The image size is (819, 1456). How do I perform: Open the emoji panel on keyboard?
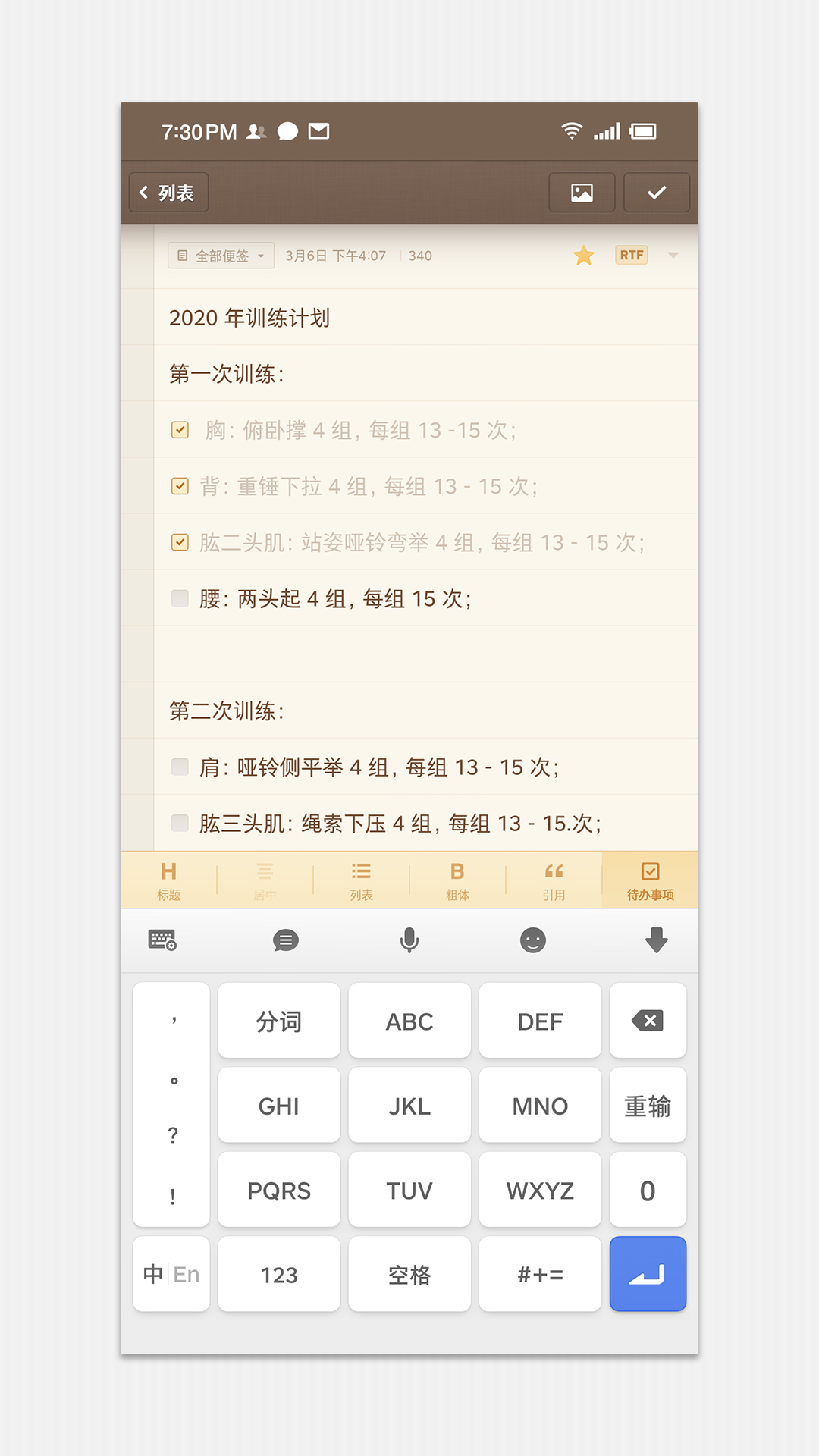pyautogui.click(x=533, y=940)
